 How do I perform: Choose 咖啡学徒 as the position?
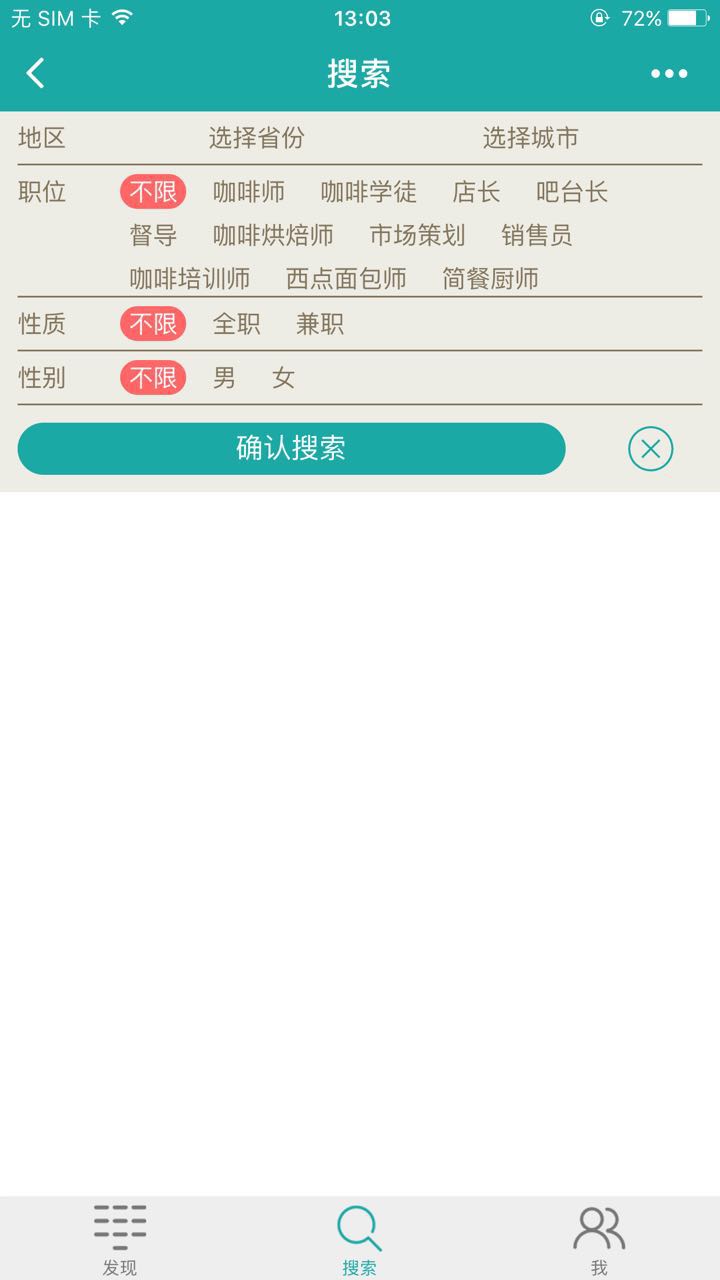(368, 192)
